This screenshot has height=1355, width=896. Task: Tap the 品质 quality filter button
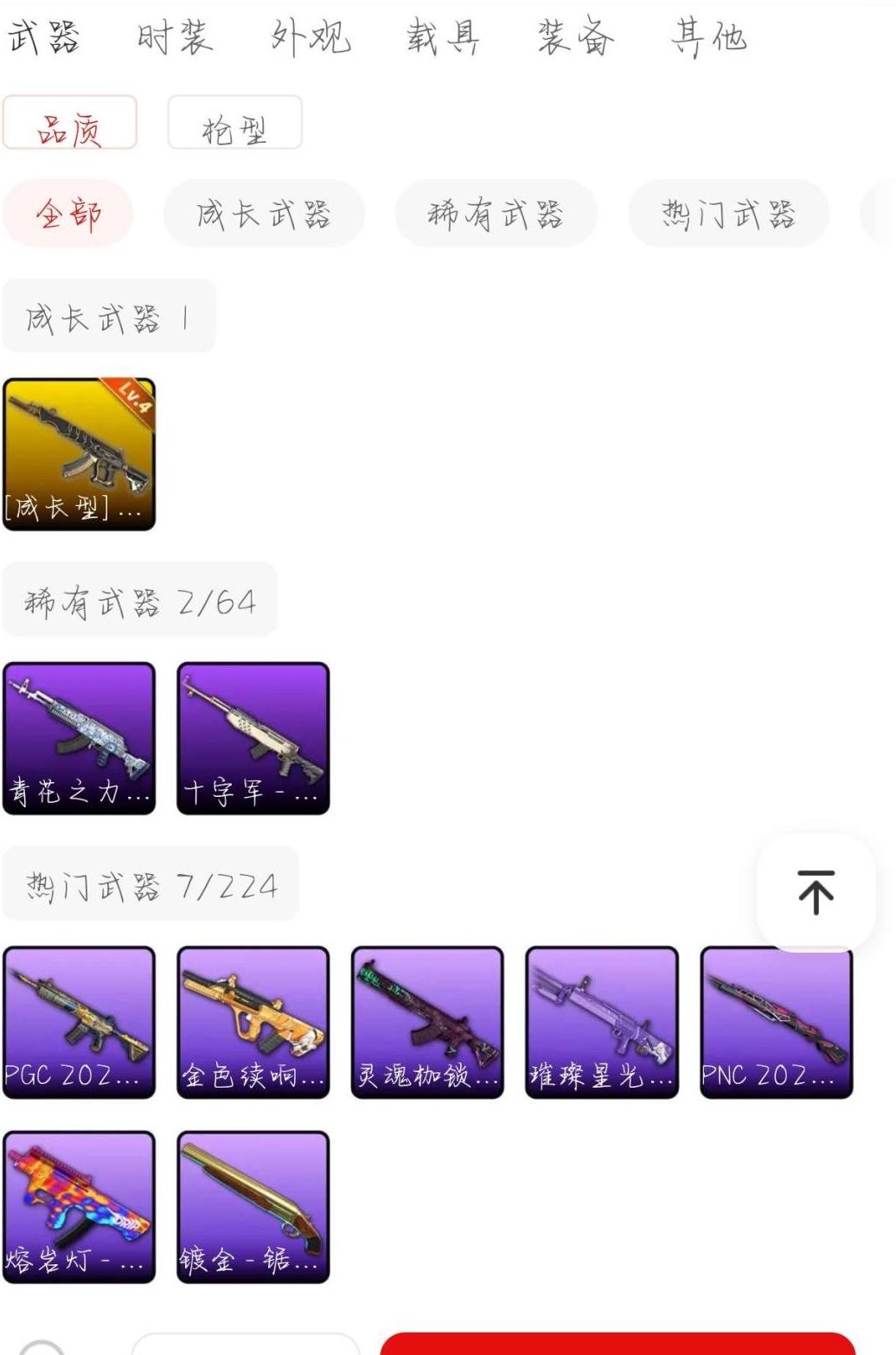pyautogui.click(x=71, y=124)
